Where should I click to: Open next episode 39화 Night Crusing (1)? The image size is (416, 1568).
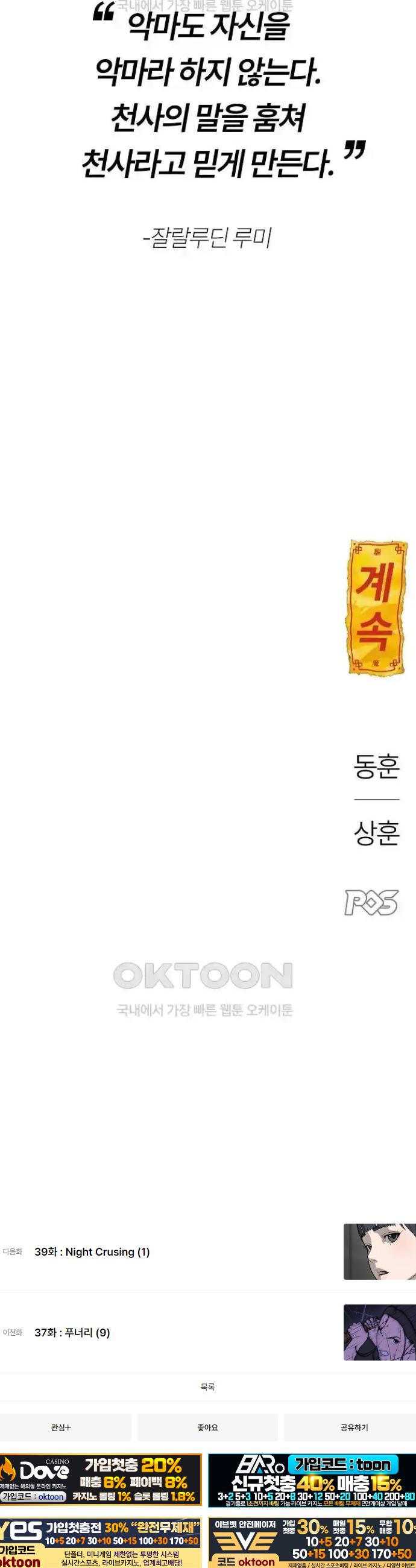click(x=92, y=1251)
